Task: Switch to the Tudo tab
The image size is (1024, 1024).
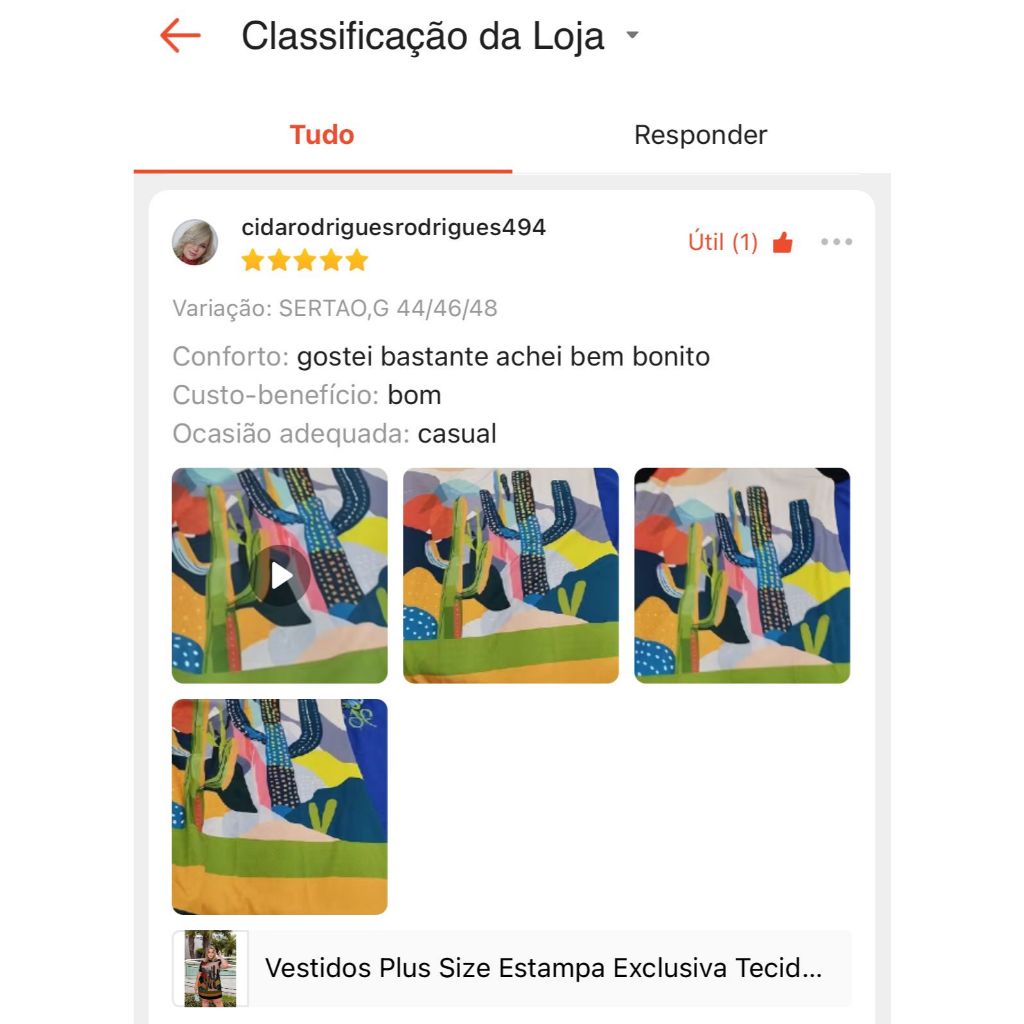Action: 322,135
